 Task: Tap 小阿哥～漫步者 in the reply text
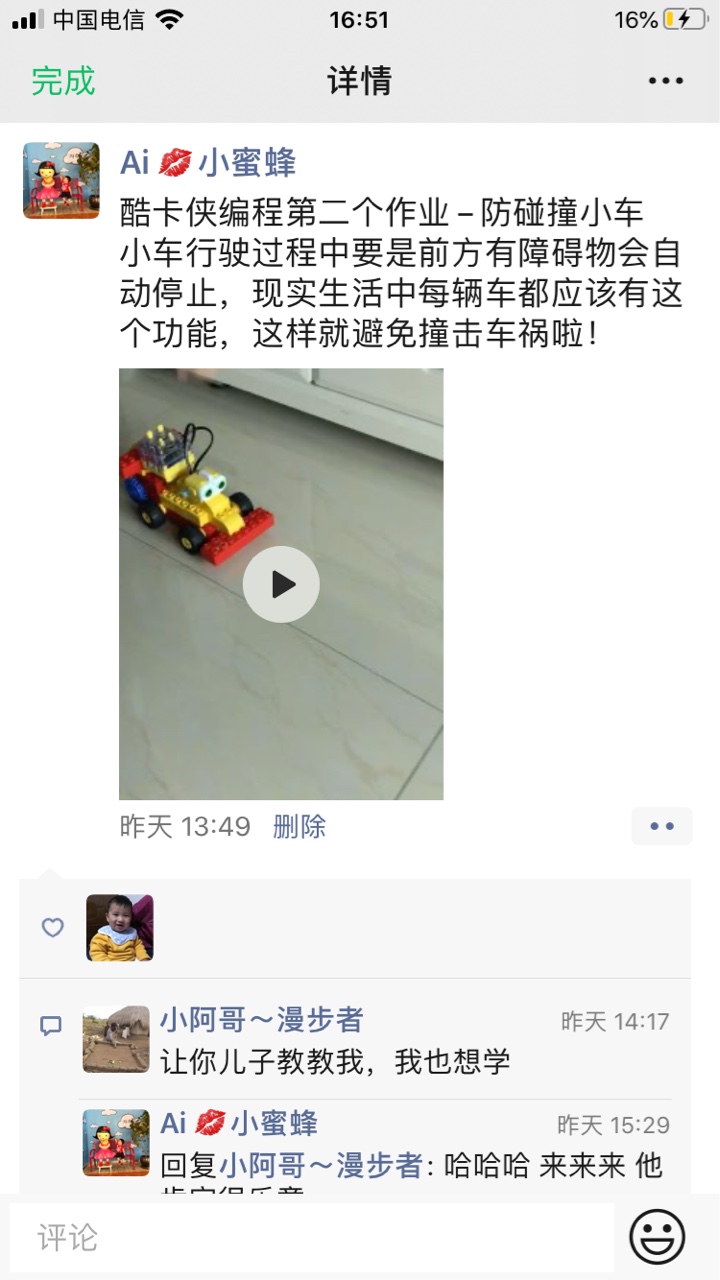click(321, 1166)
